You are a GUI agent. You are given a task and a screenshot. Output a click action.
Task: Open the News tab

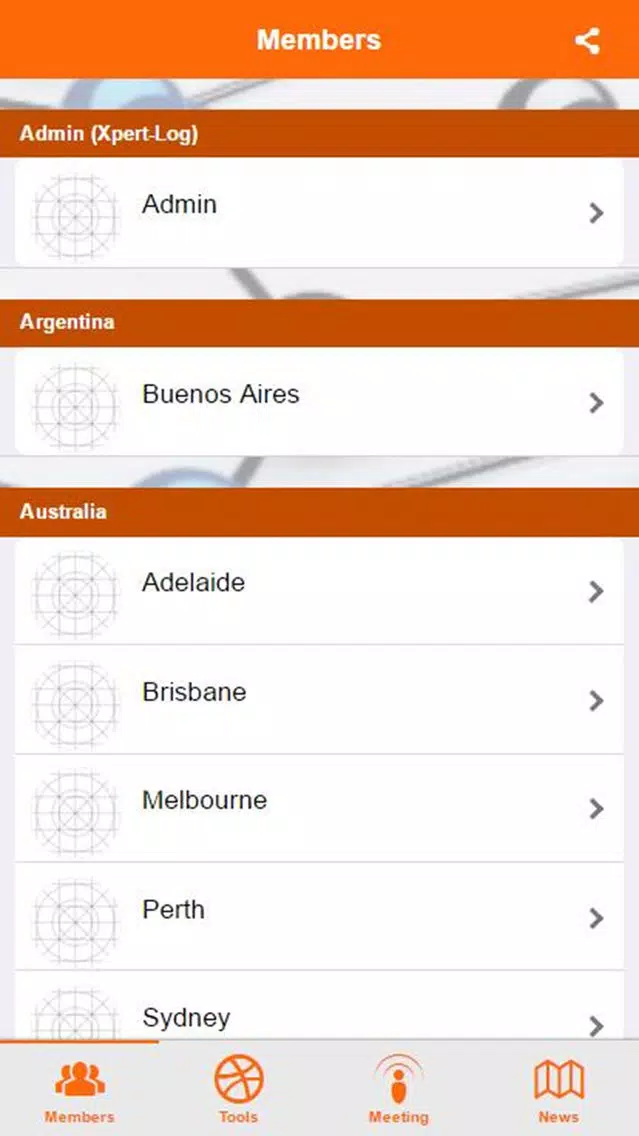(x=558, y=1089)
